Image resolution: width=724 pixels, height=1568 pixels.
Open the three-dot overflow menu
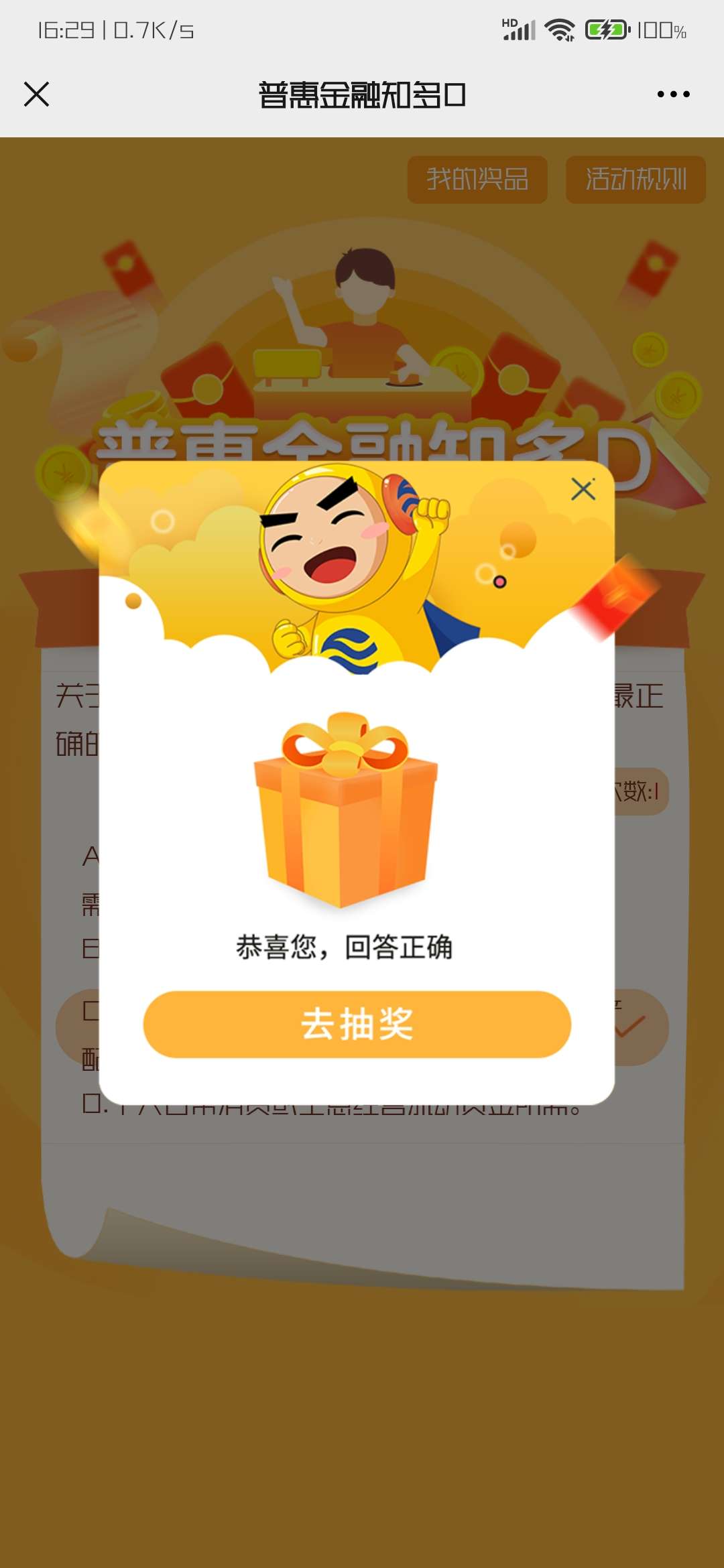(673, 94)
